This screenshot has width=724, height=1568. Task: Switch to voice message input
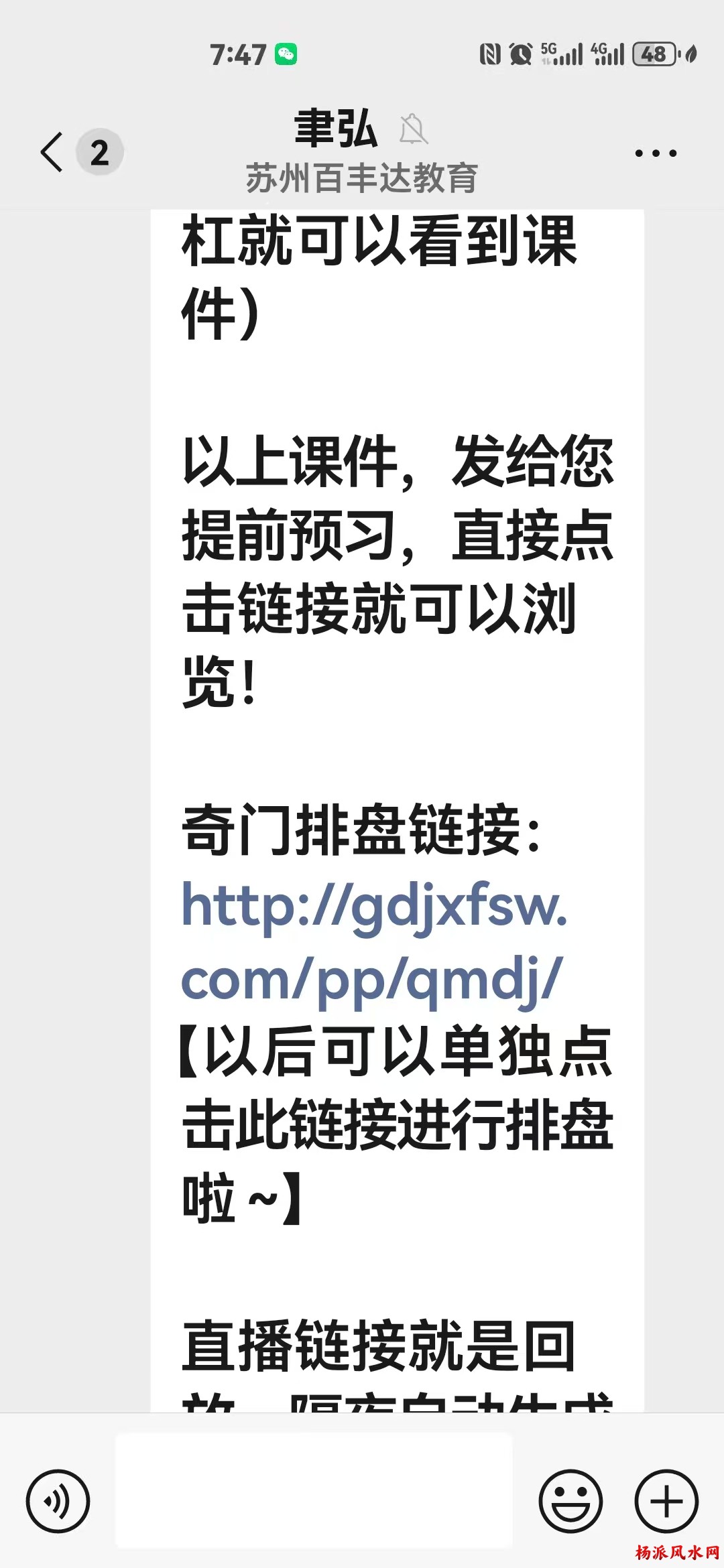58,1502
